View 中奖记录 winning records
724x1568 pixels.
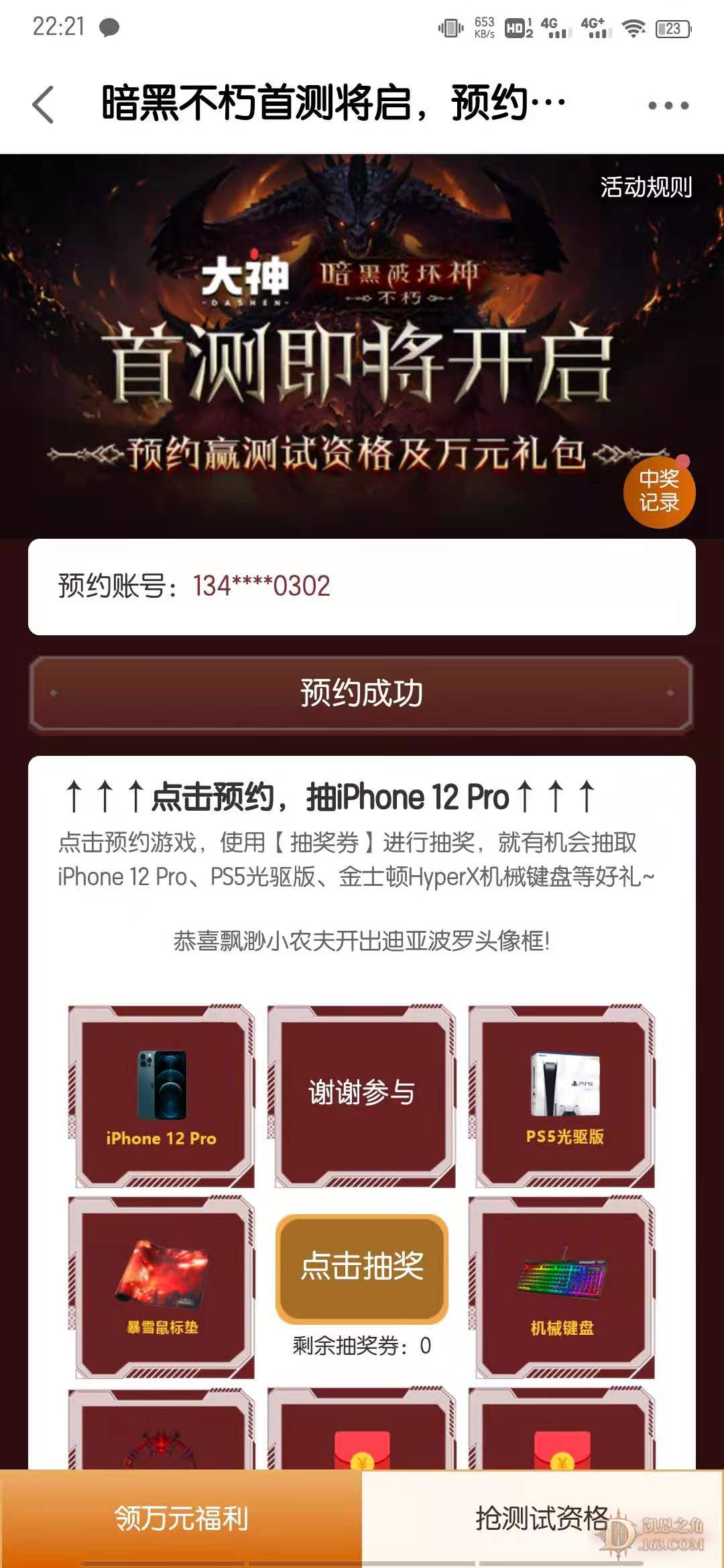click(x=659, y=492)
